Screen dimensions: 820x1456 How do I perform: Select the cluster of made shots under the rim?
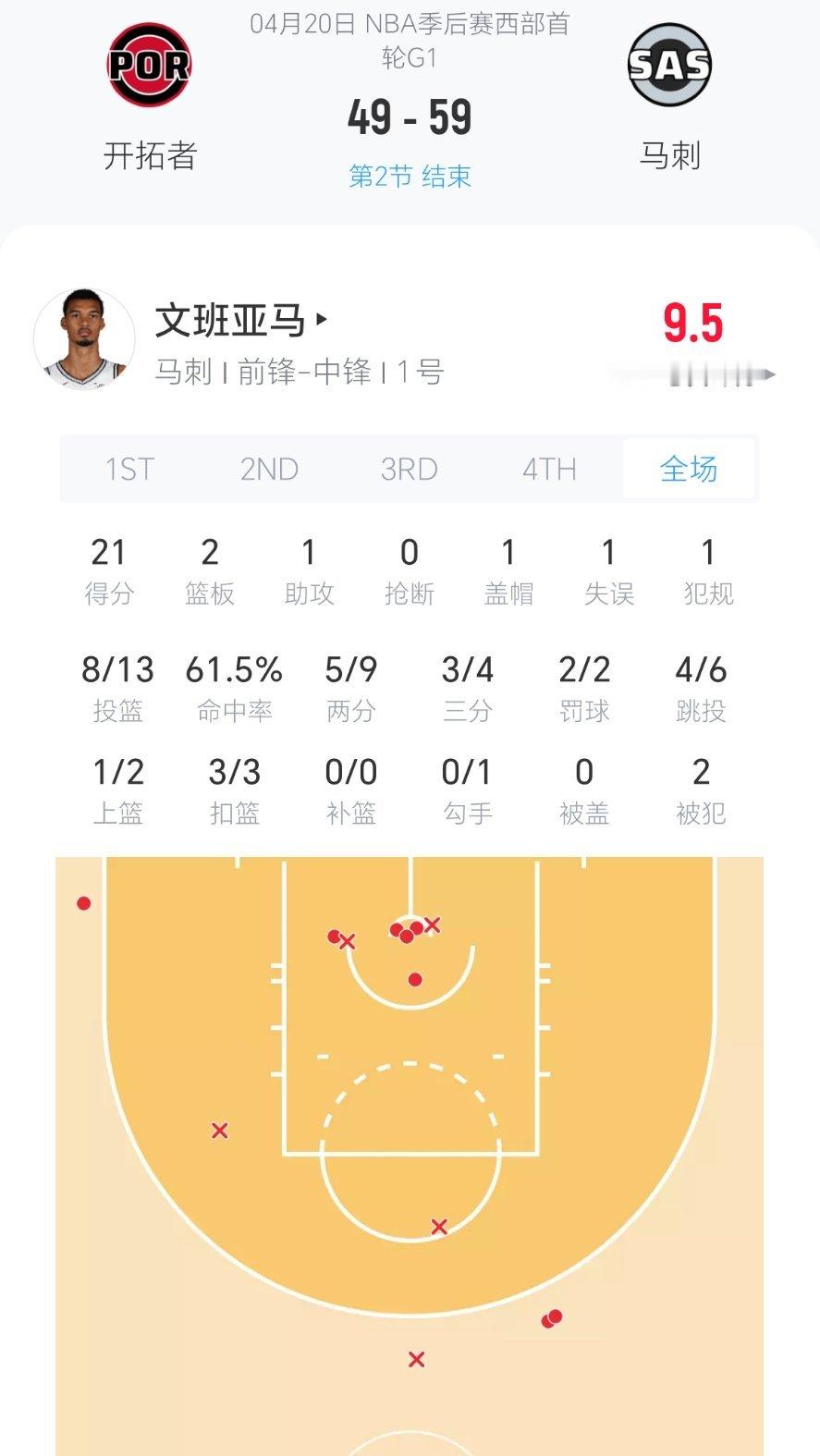point(407,932)
